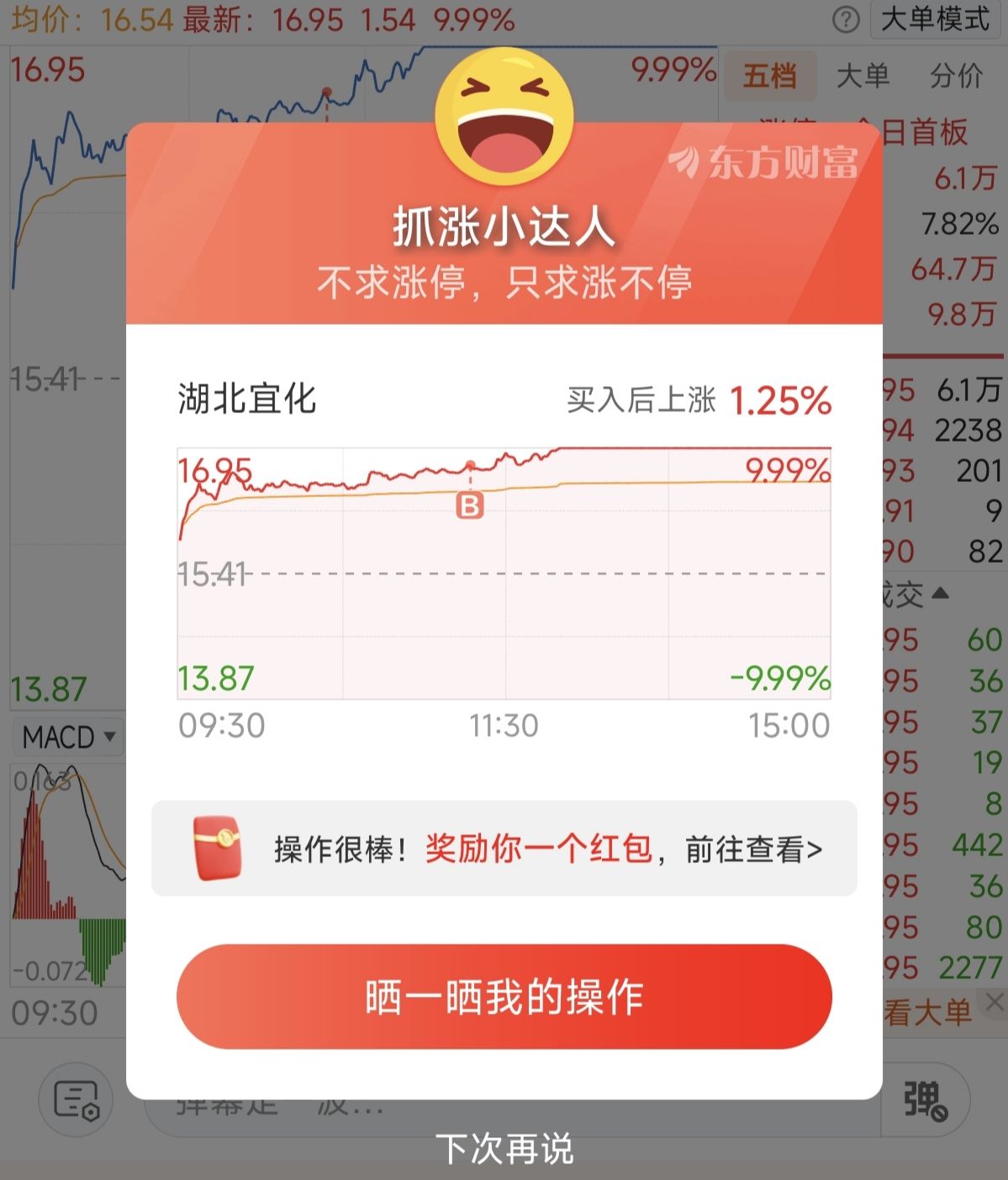This screenshot has width=1008, height=1180.
Task: Open the help question mark icon
Action: (x=845, y=20)
